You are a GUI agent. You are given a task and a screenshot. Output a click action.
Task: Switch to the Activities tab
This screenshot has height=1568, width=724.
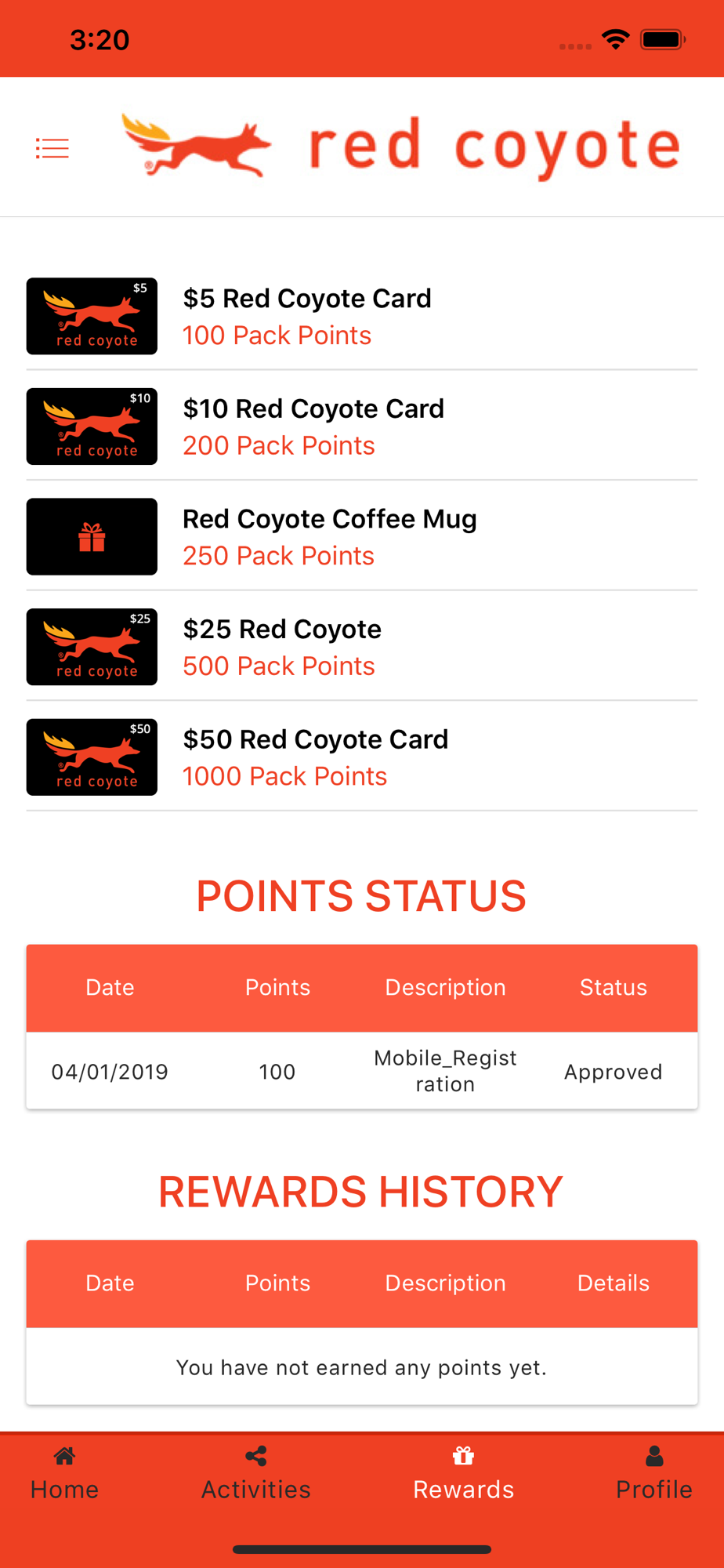[256, 1474]
